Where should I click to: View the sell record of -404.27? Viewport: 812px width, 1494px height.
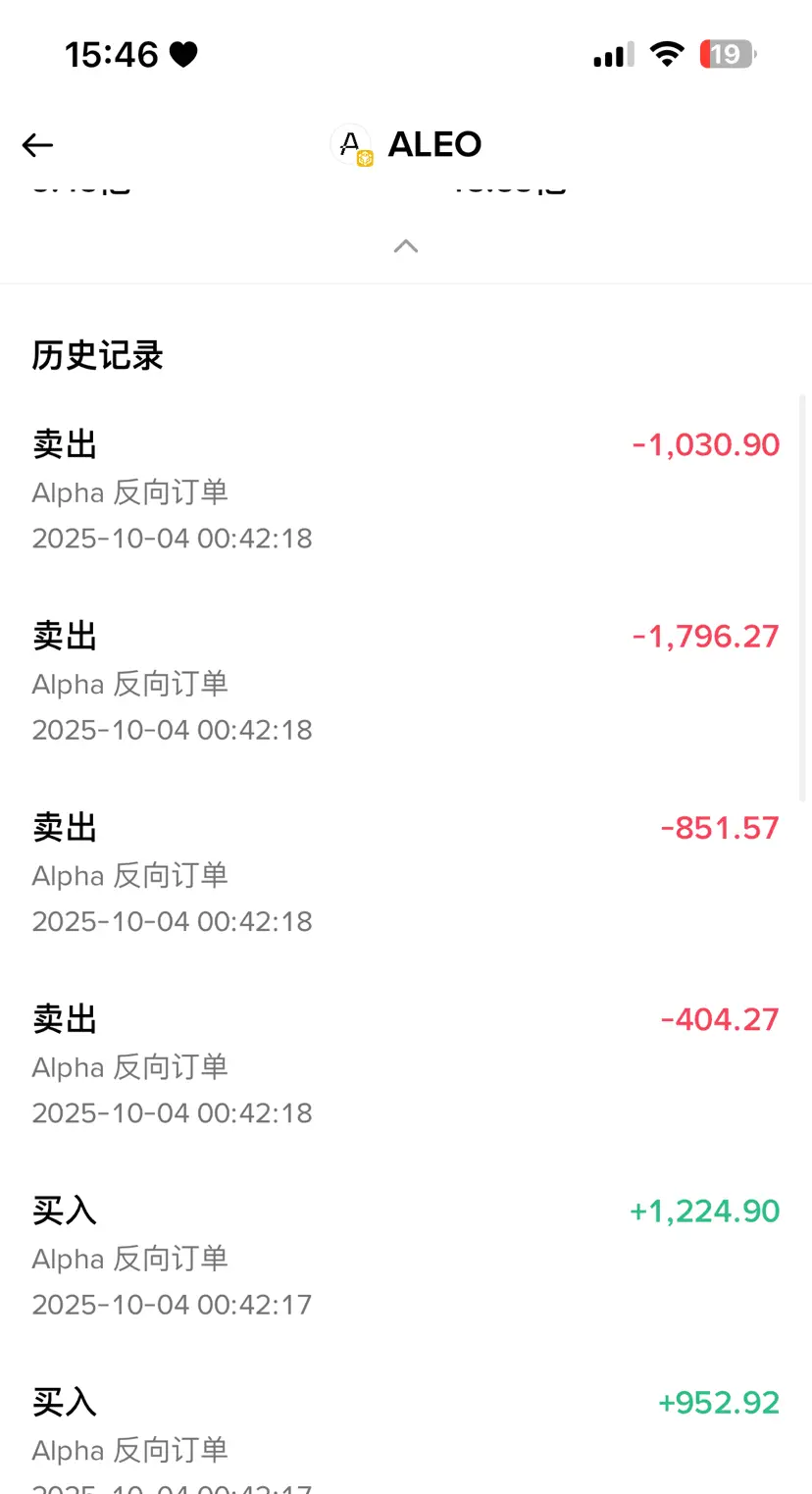click(x=406, y=1065)
